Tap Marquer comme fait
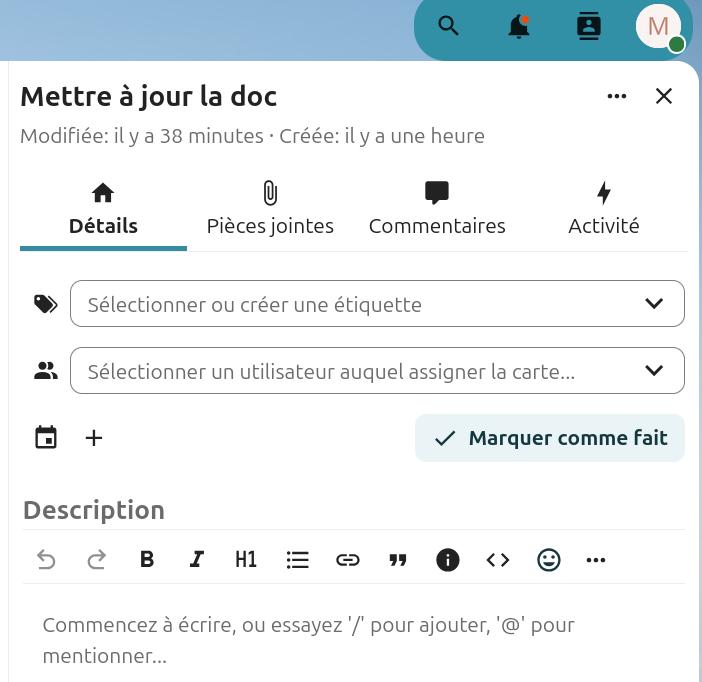Image resolution: width=702 pixels, height=682 pixels. 550,438
